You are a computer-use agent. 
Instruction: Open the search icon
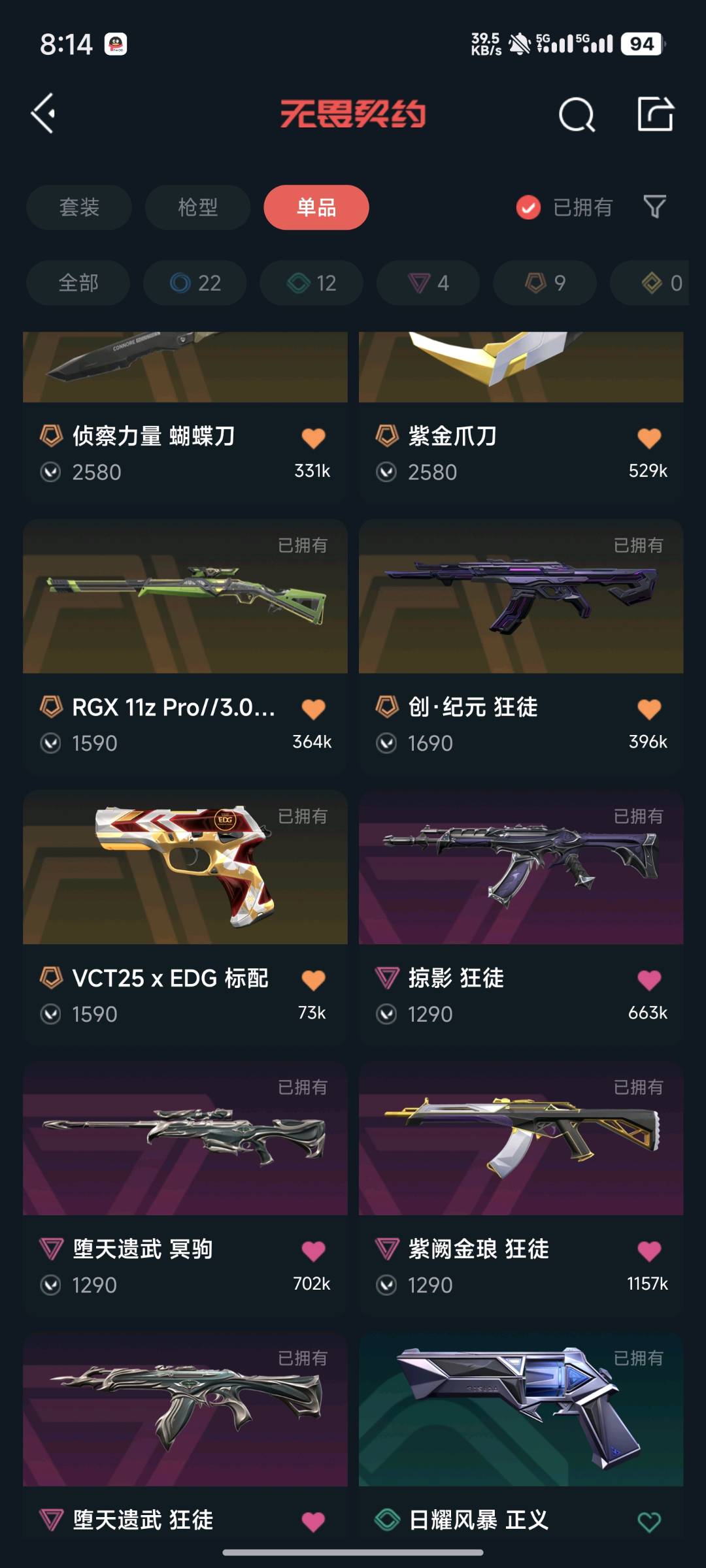pos(577,115)
